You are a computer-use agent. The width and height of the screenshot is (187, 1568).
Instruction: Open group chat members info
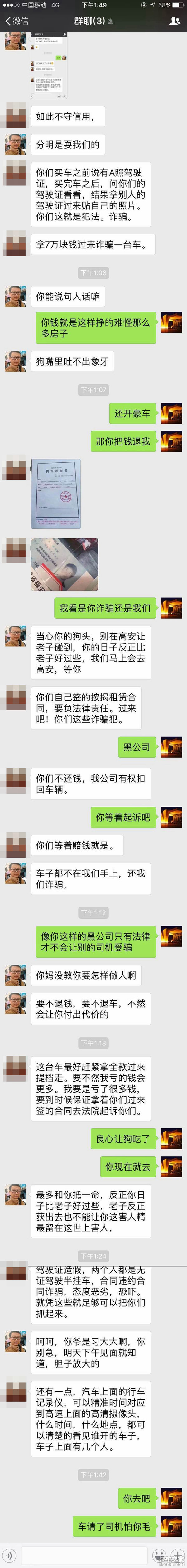click(174, 21)
